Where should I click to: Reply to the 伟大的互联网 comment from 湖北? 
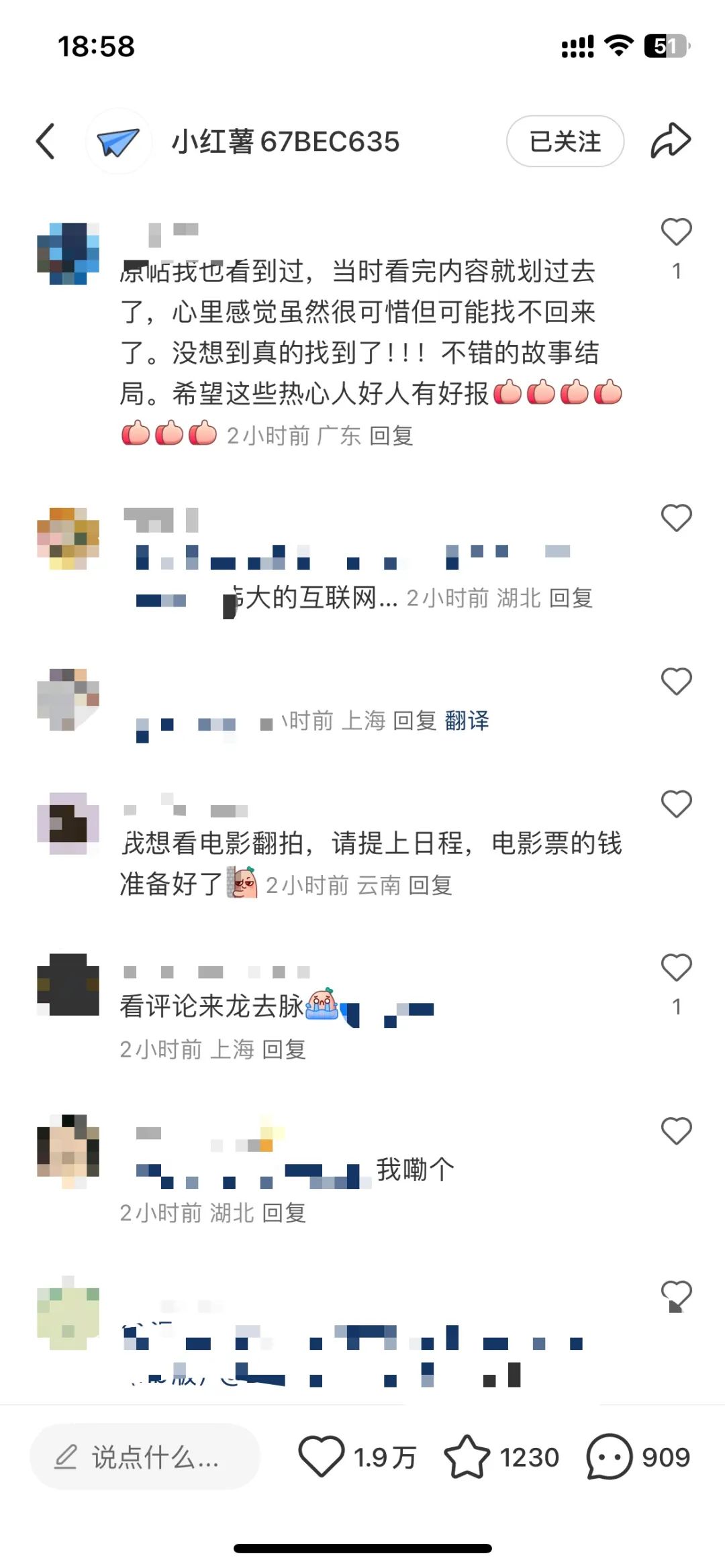pos(571,598)
